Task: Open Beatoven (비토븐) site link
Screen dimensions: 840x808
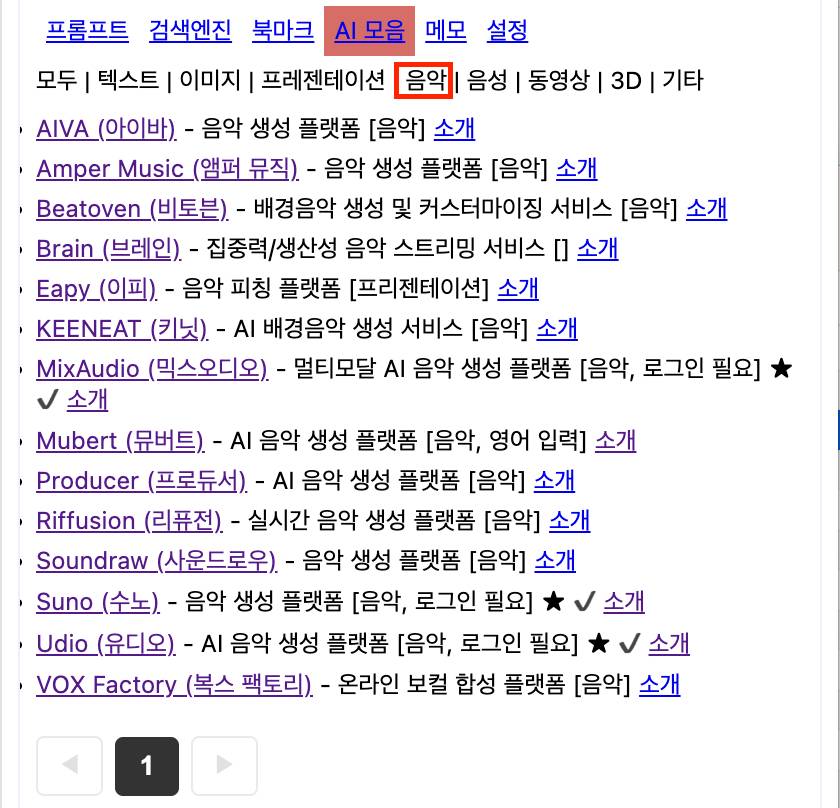Action: pyautogui.click(x=132, y=208)
